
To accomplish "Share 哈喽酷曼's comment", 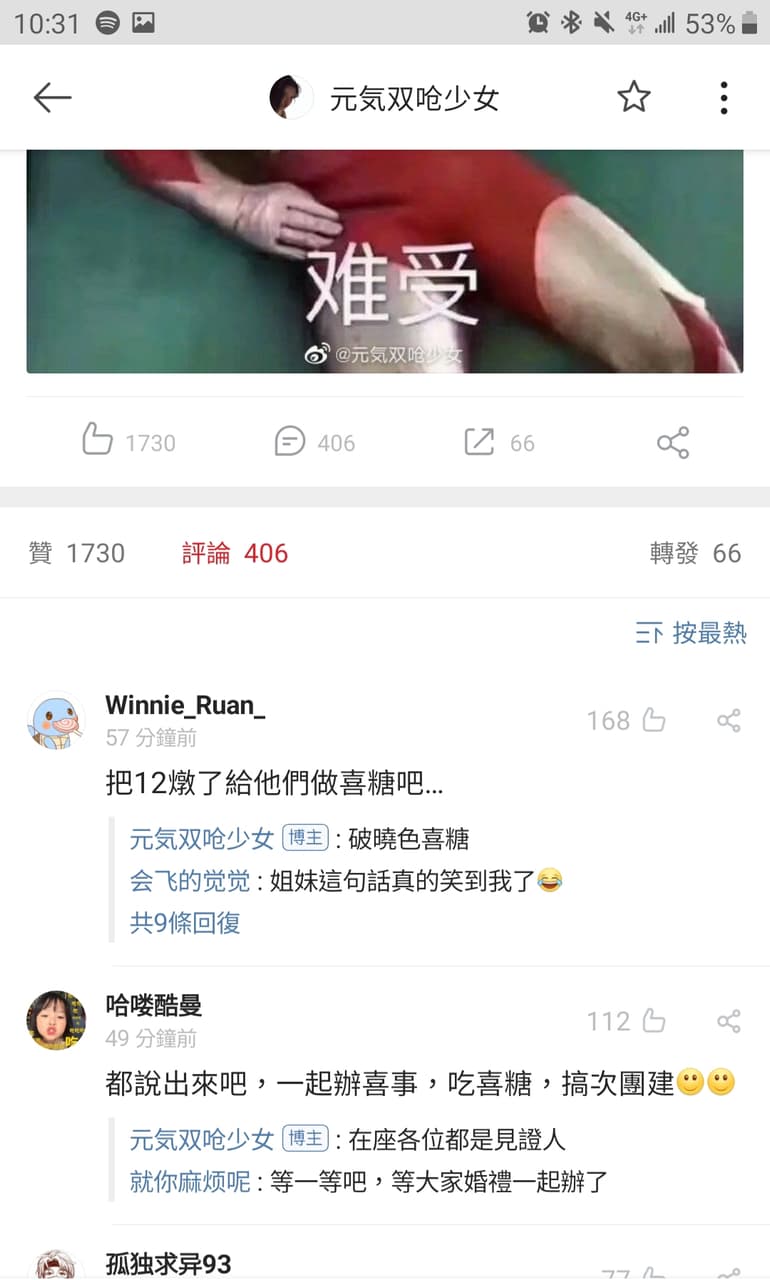I will 729,1021.
